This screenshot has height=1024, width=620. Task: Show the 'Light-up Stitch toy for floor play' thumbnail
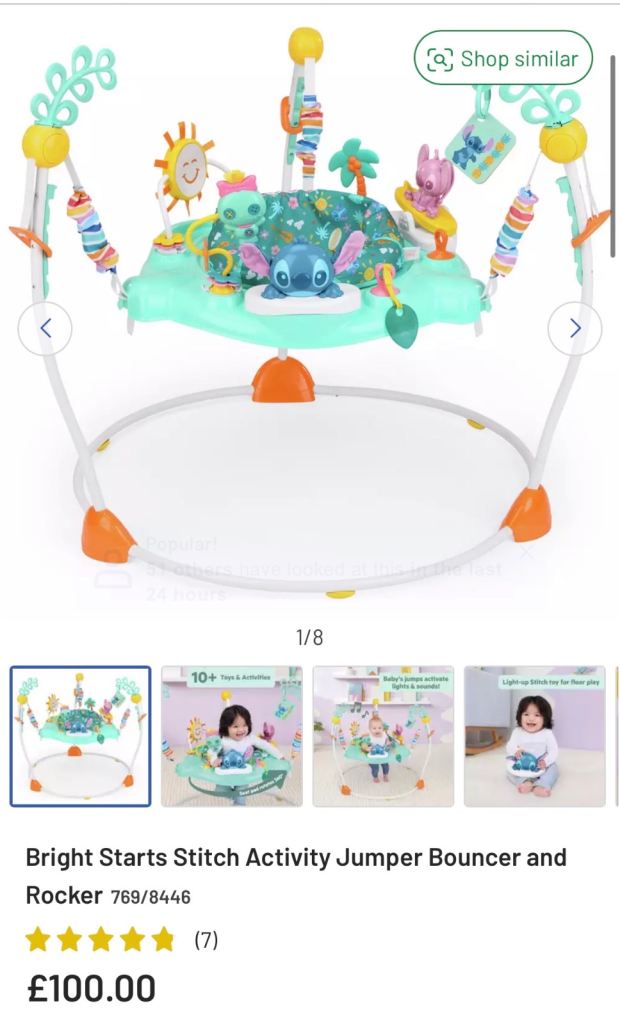[534, 736]
